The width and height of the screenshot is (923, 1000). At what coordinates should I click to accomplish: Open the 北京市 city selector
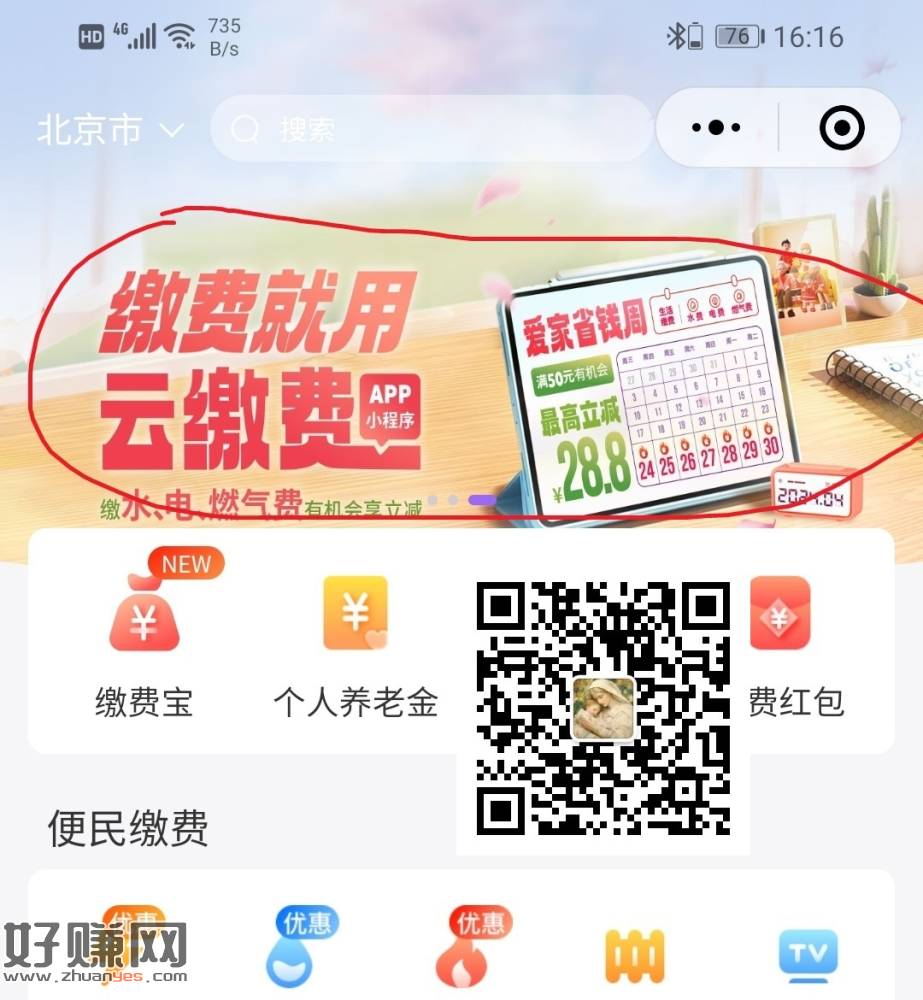[110, 130]
